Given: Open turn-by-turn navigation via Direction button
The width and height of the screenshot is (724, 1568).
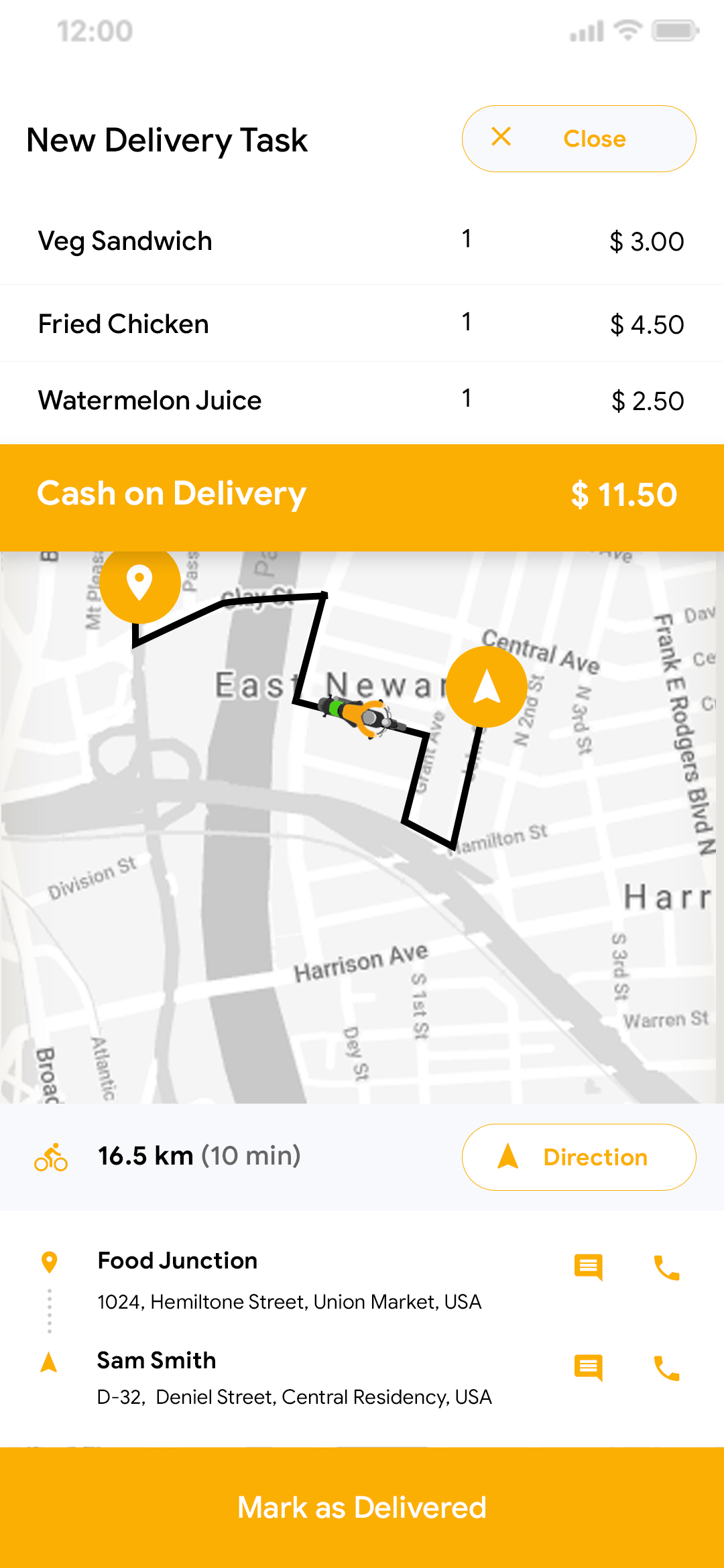Looking at the screenshot, I should click(578, 1157).
